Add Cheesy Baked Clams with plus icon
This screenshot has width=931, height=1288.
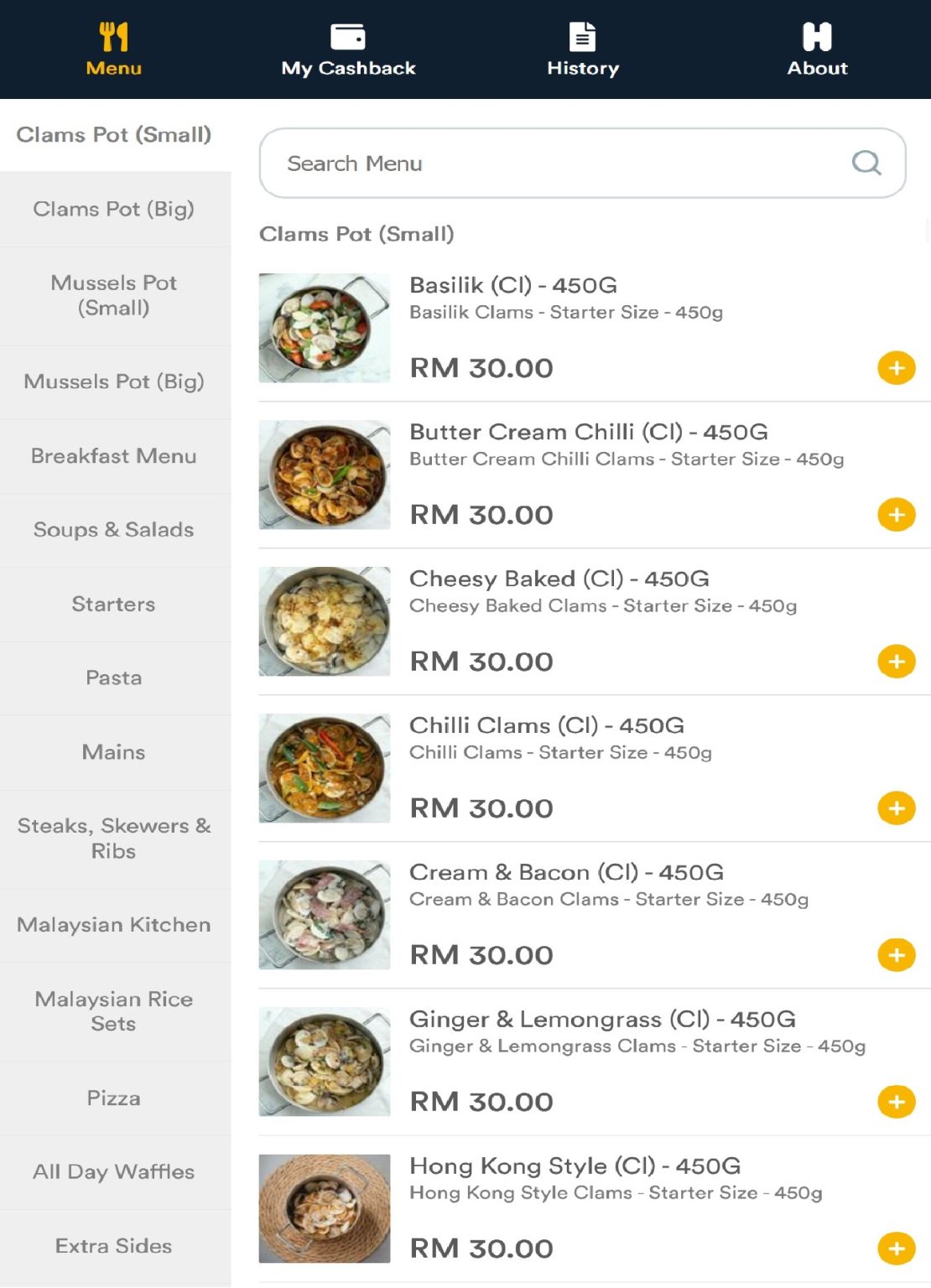click(x=896, y=661)
